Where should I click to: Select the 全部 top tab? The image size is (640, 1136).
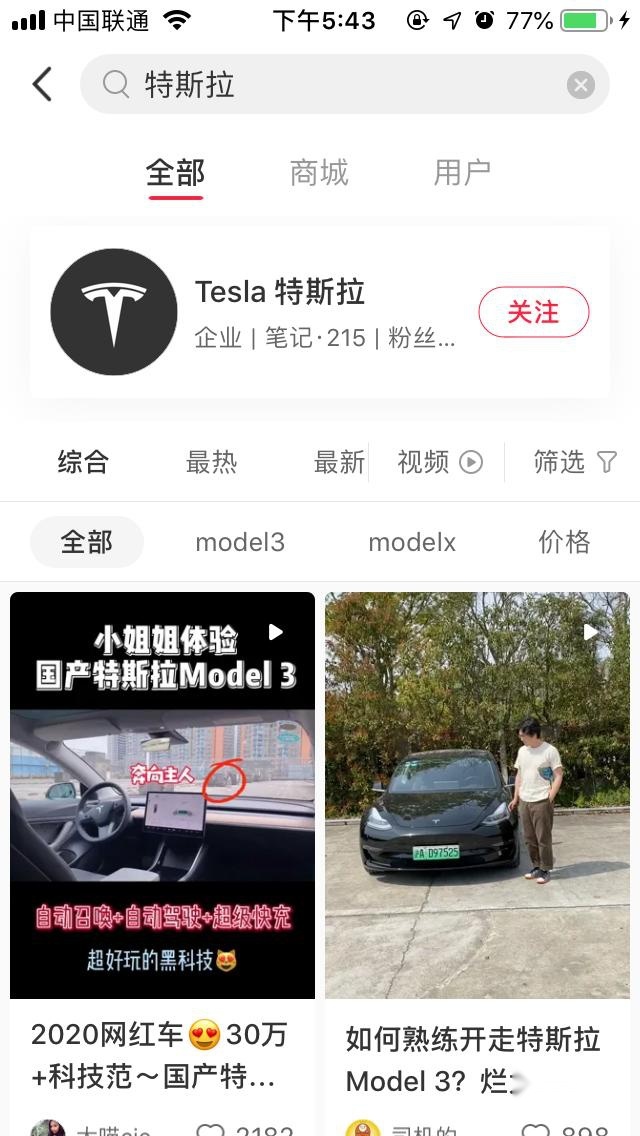tap(175, 173)
